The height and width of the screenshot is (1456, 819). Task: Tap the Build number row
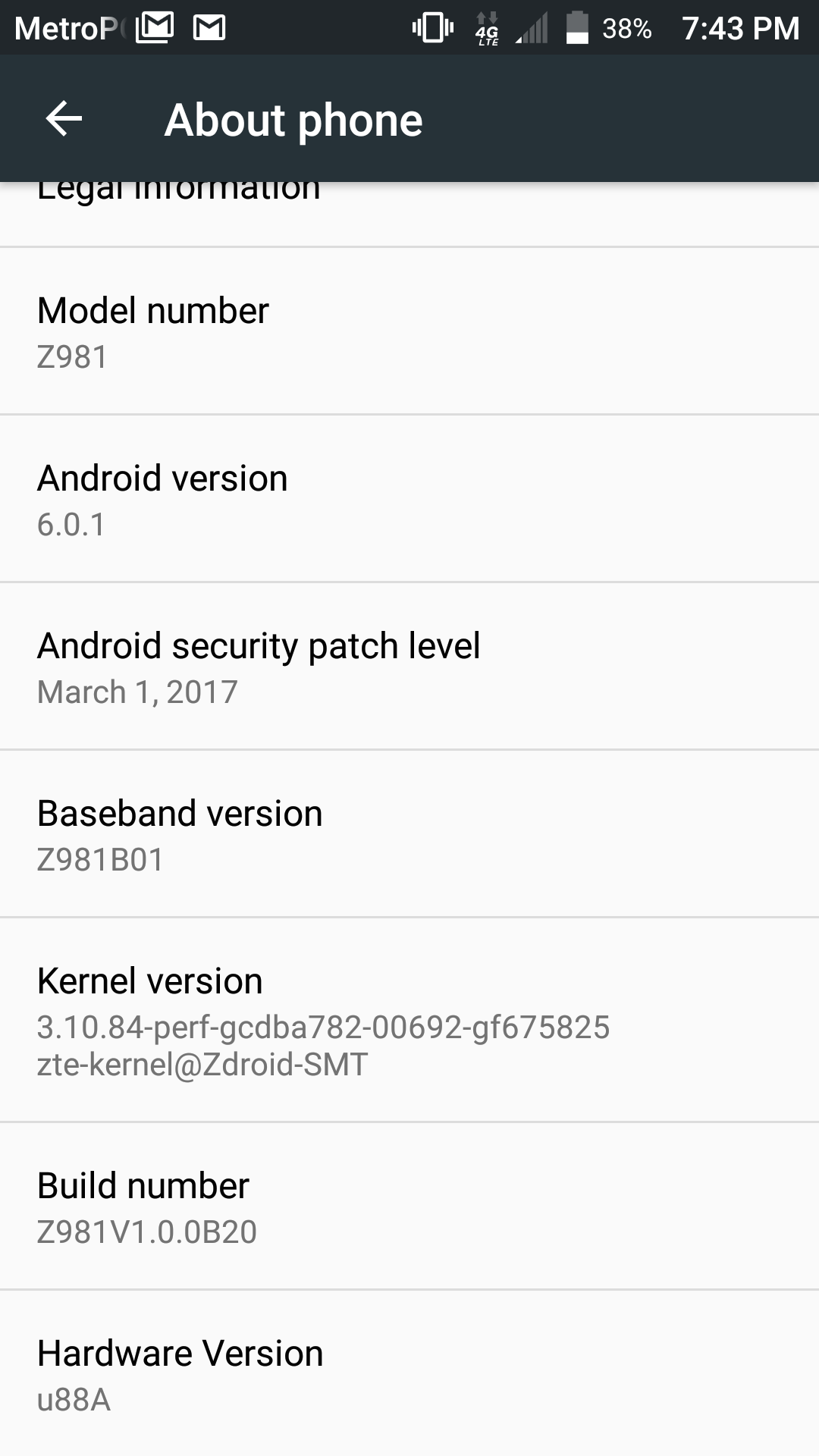click(409, 1207)
